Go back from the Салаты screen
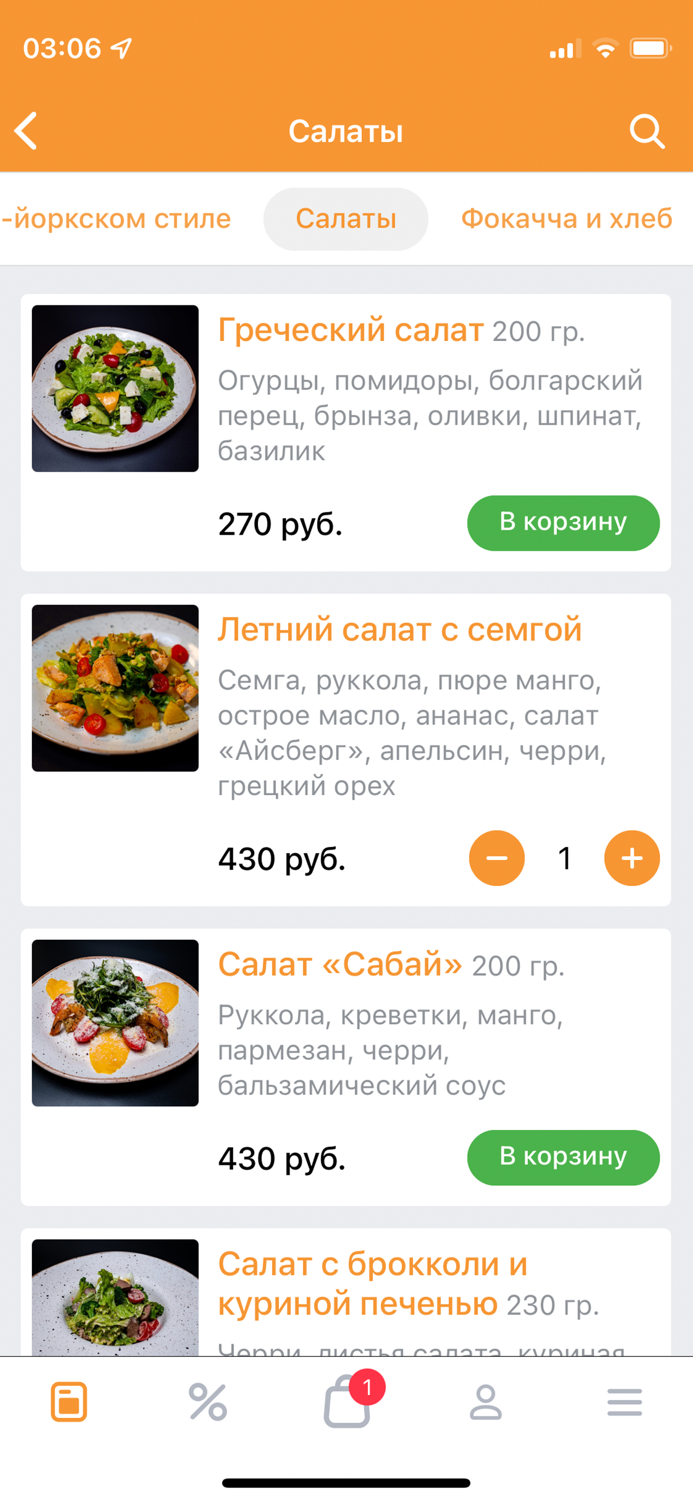 (27, 131)
